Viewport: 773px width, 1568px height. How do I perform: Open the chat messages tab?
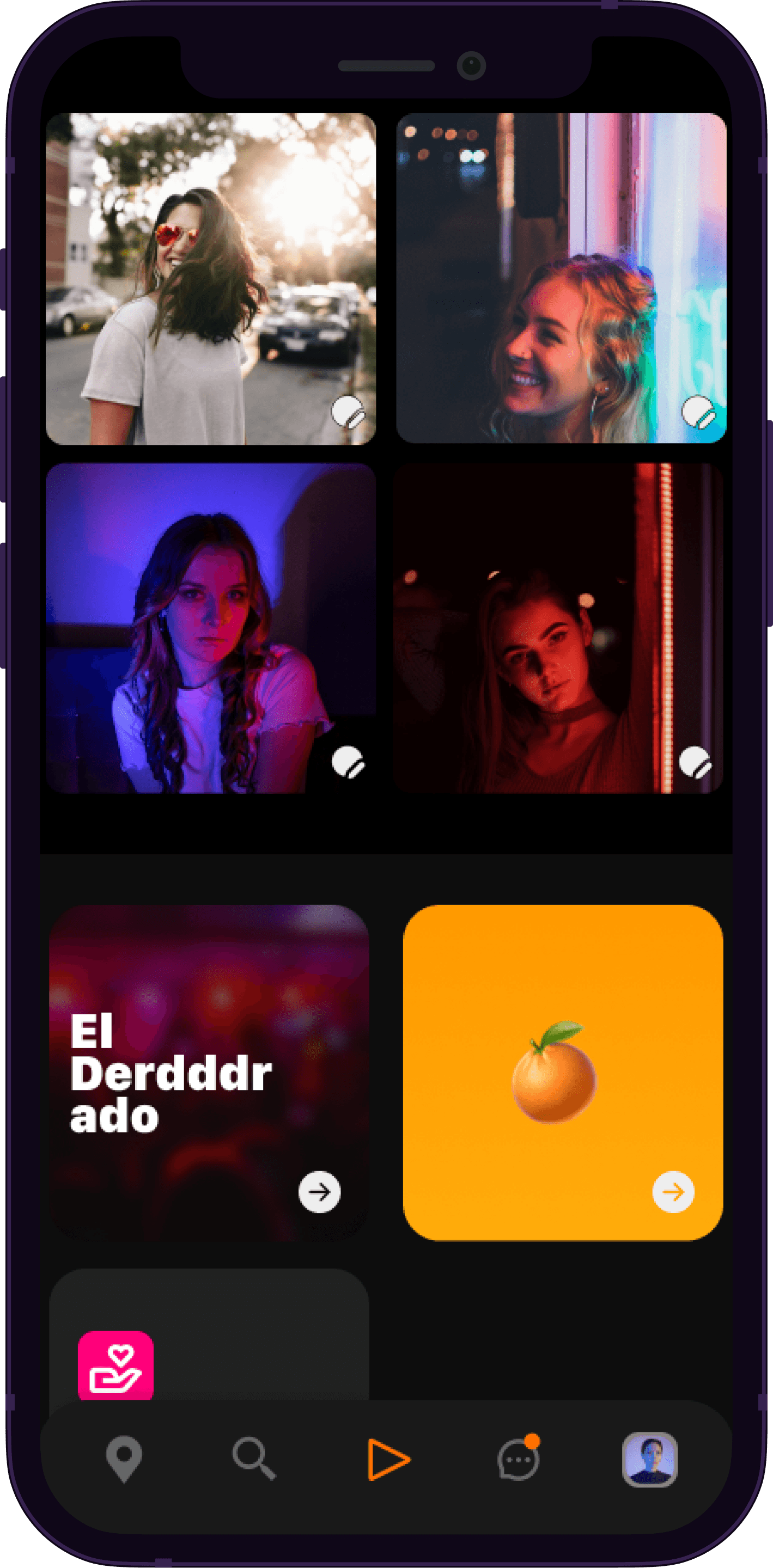pos(519,1460)
